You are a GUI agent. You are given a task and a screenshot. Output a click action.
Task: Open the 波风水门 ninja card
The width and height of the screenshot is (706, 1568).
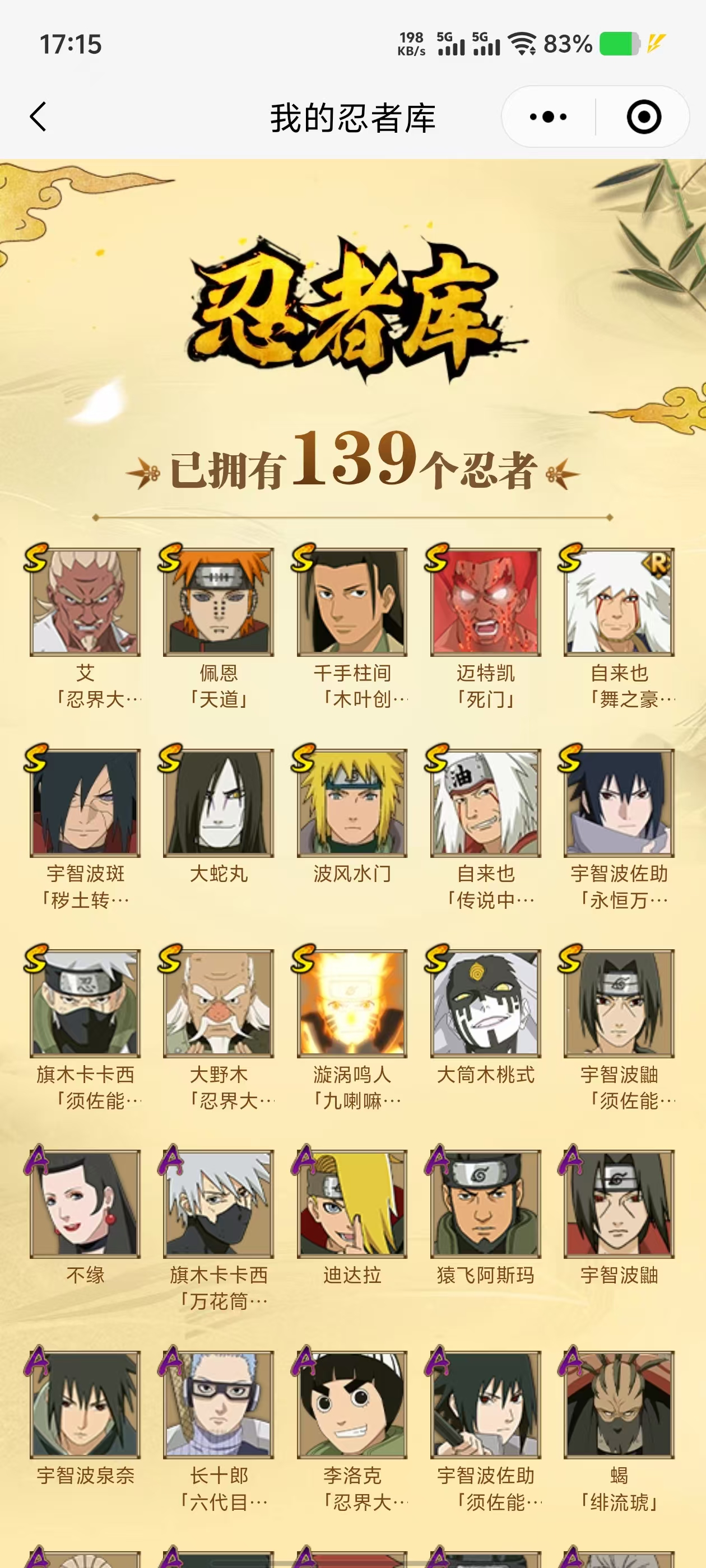[352, 802]
